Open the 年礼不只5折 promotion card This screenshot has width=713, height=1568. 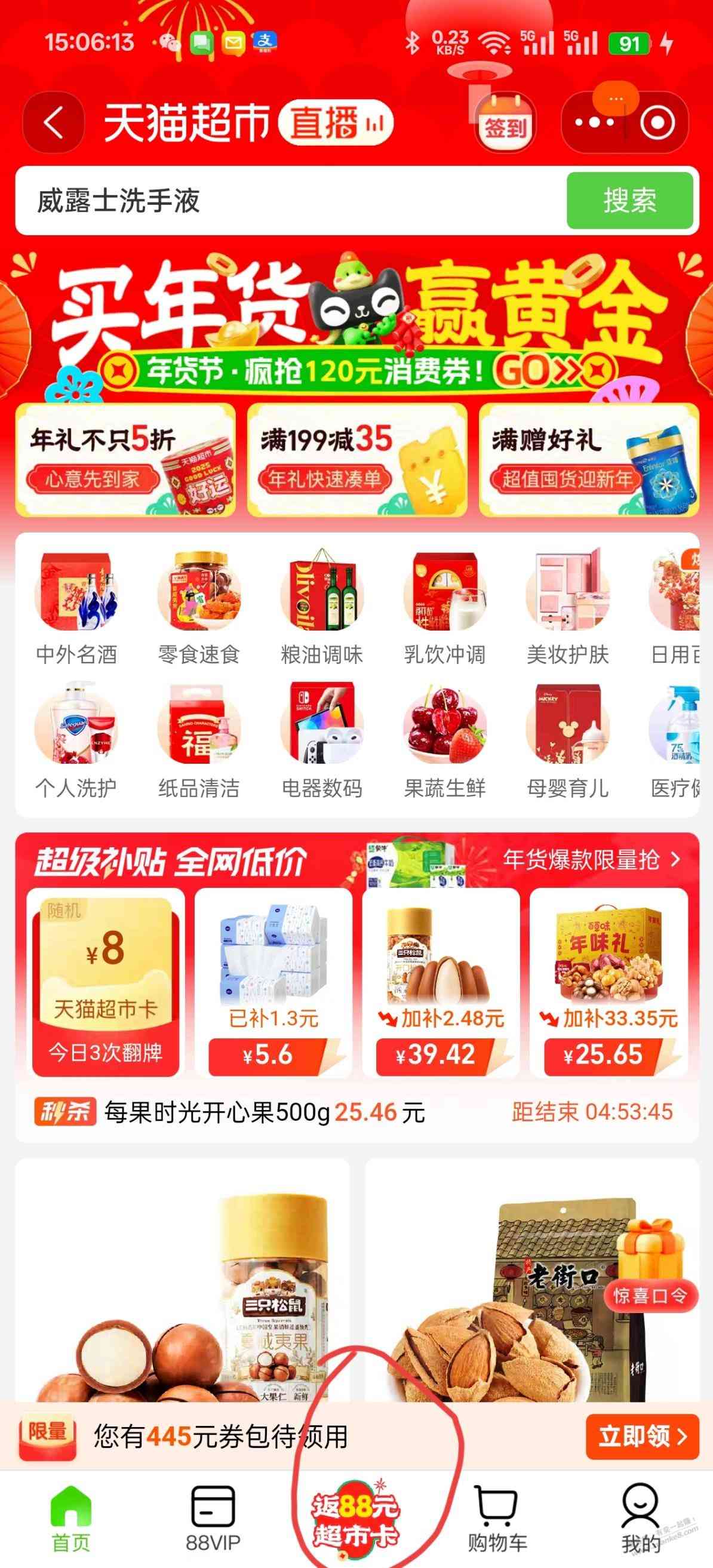coord(125,460)
